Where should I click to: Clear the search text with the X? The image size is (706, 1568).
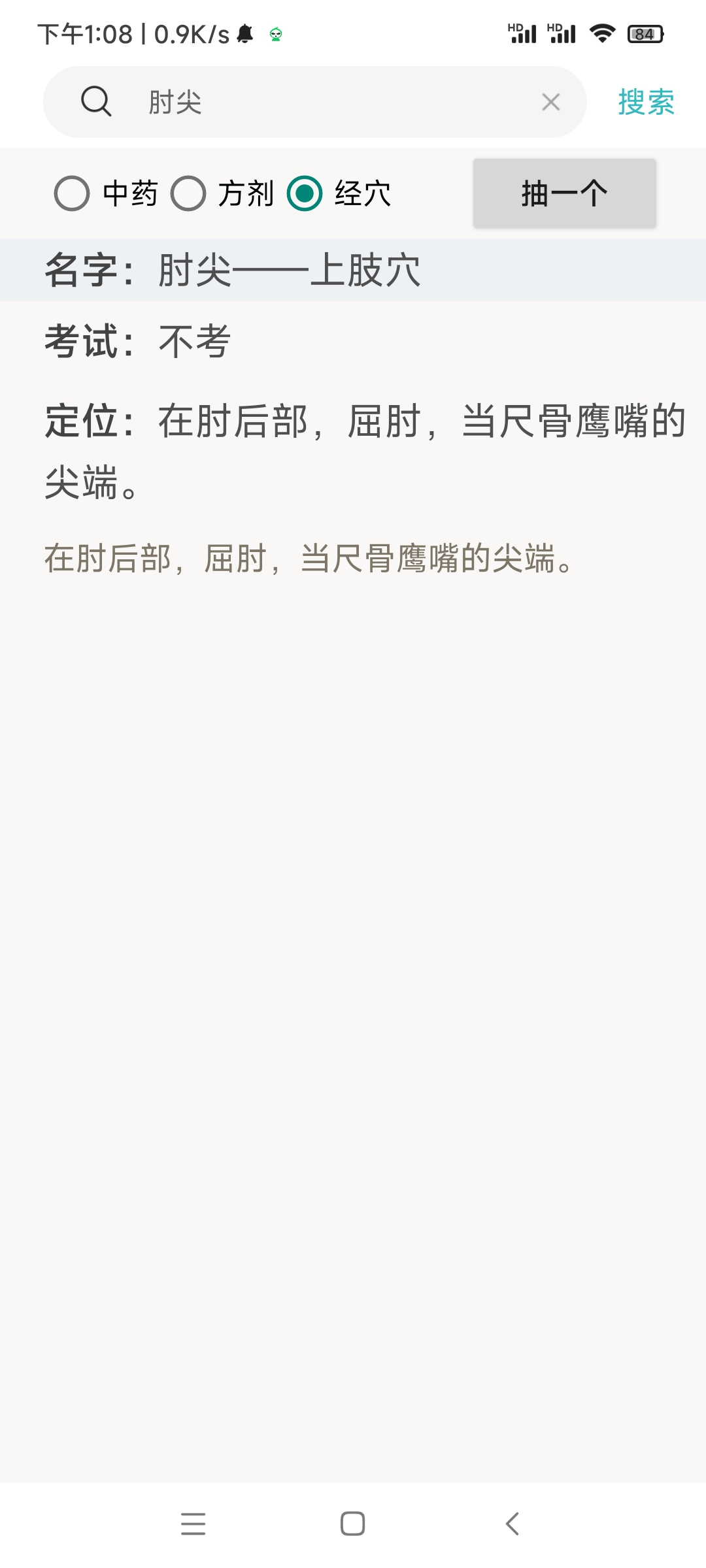coord(551,102)
